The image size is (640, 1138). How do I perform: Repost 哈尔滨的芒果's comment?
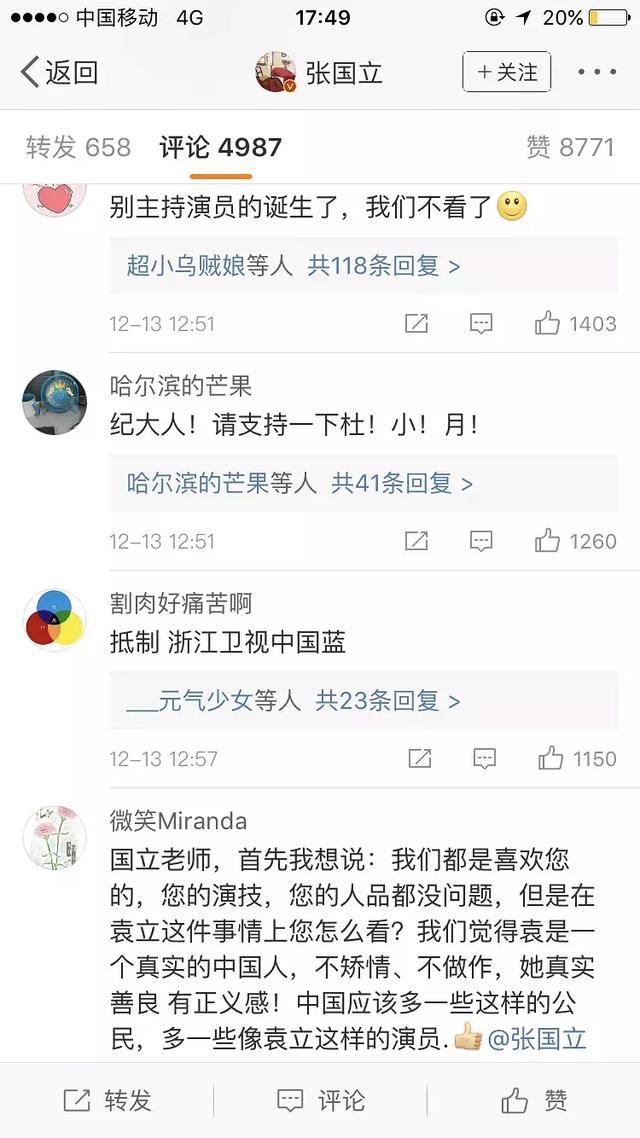(x=416, y=541)
